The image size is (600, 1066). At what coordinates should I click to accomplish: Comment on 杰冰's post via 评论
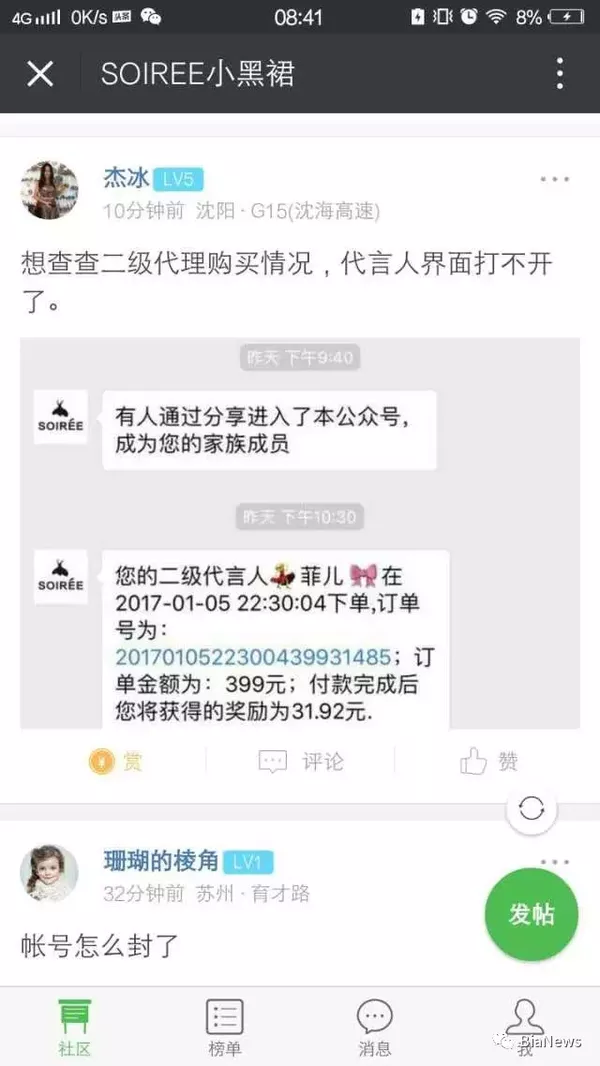(x=301, y=762)
